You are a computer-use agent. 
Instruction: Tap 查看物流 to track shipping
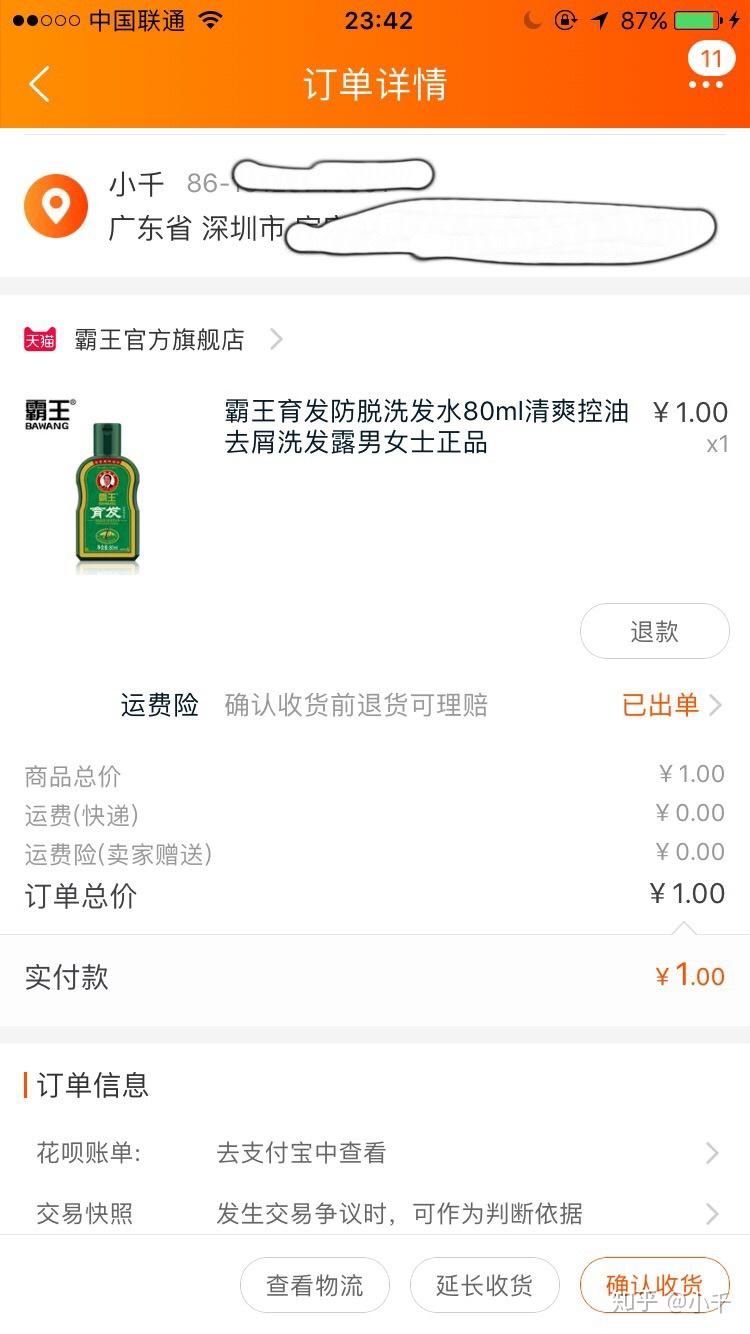point(314,1285)
